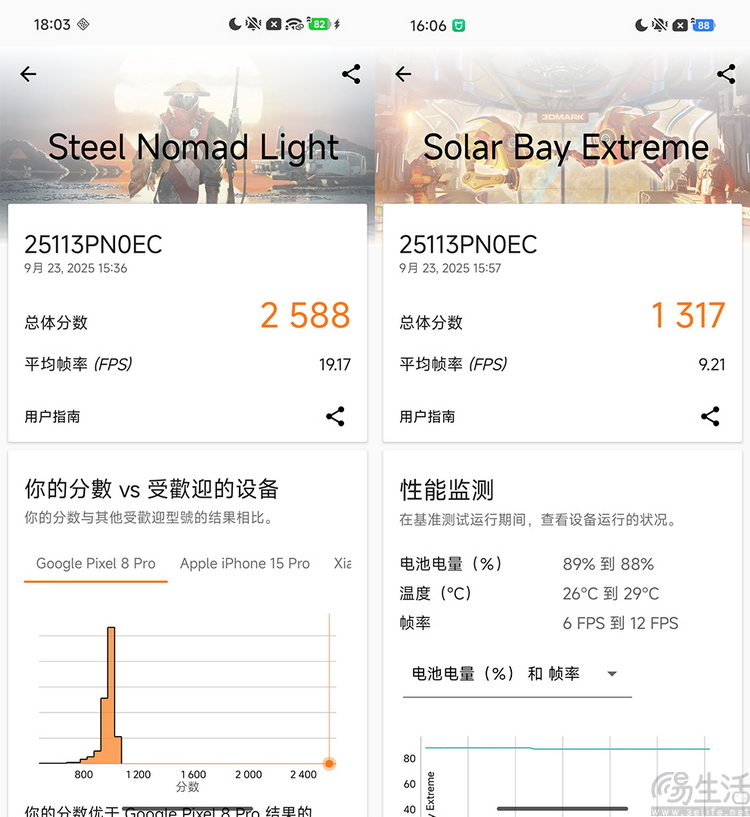Screen dimensions: 750x817
Task: Open the partially visible Xiaomi comparison tab
Action: click(x=346, y=563)
